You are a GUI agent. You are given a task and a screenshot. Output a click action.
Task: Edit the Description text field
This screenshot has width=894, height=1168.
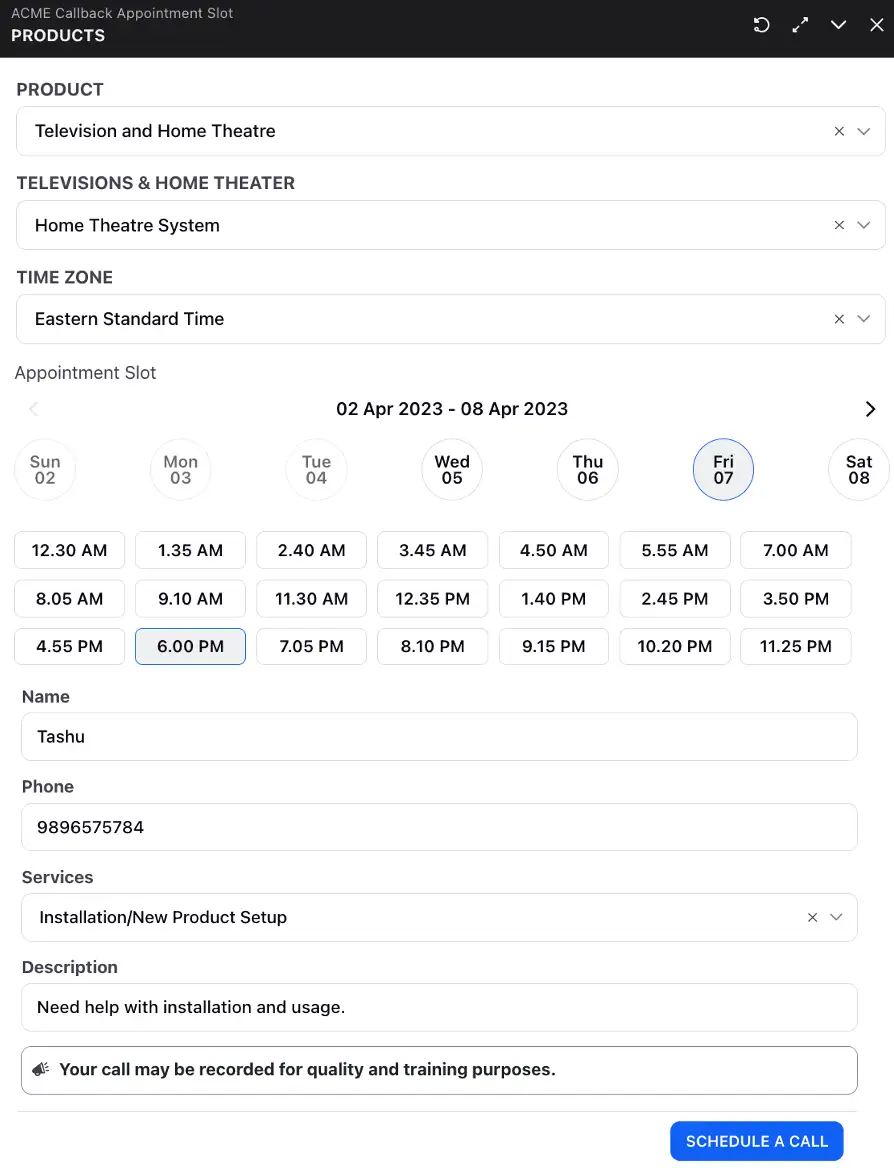[x=439, y=1007]
